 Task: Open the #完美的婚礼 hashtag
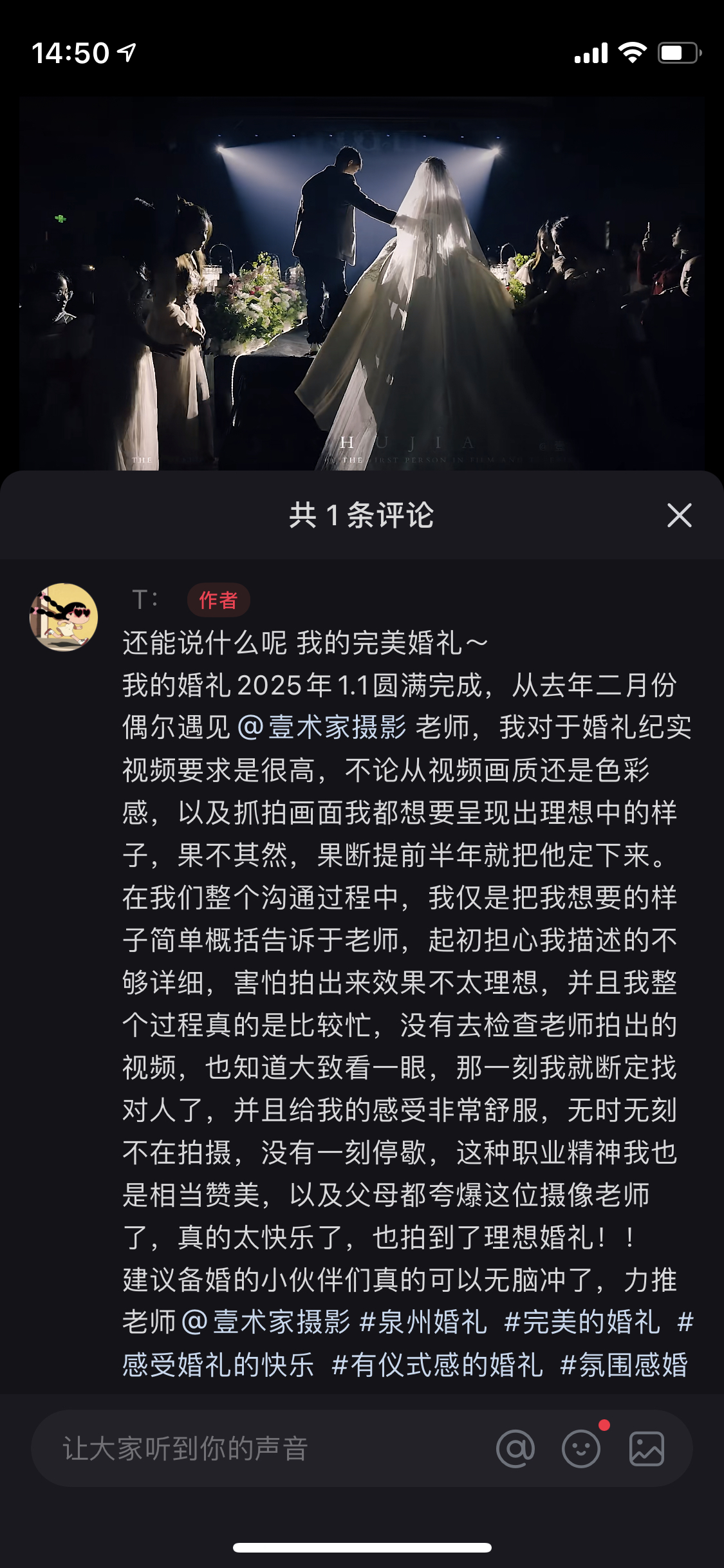coord(582,1322)
